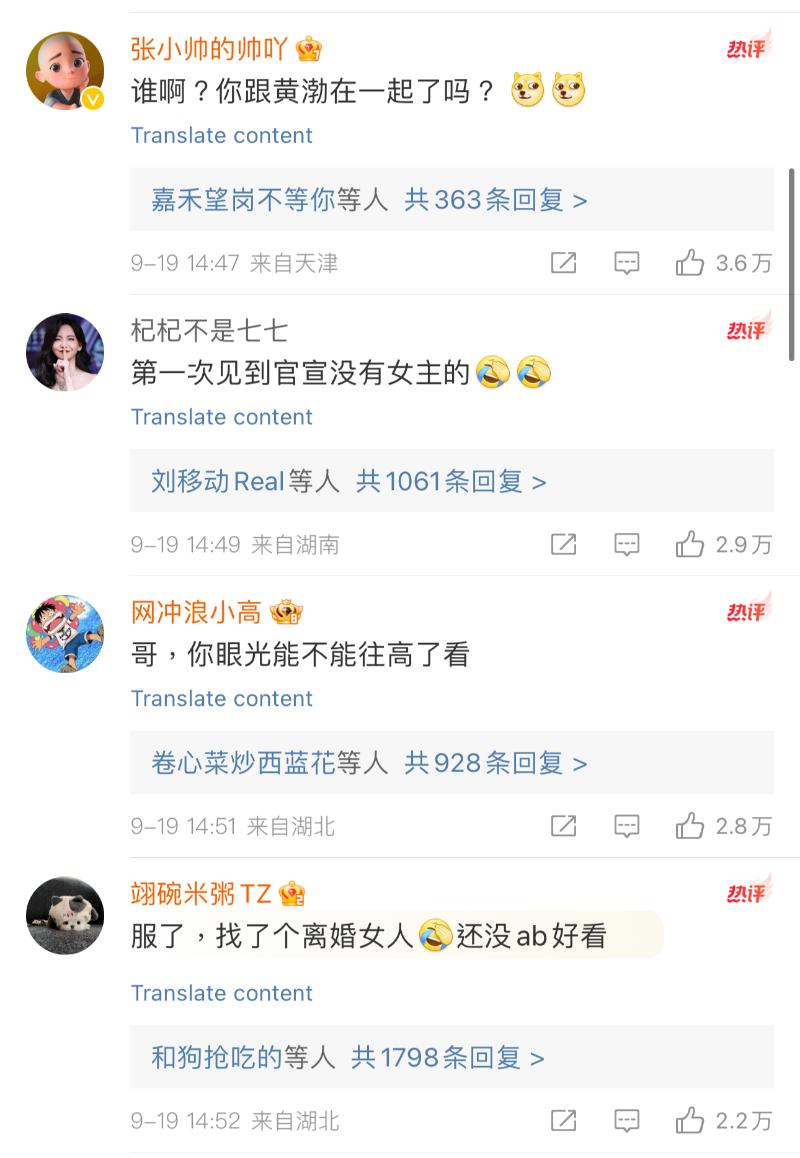
Task: Repost 张小帅的帅吖's comment
Action: [564, 263]
